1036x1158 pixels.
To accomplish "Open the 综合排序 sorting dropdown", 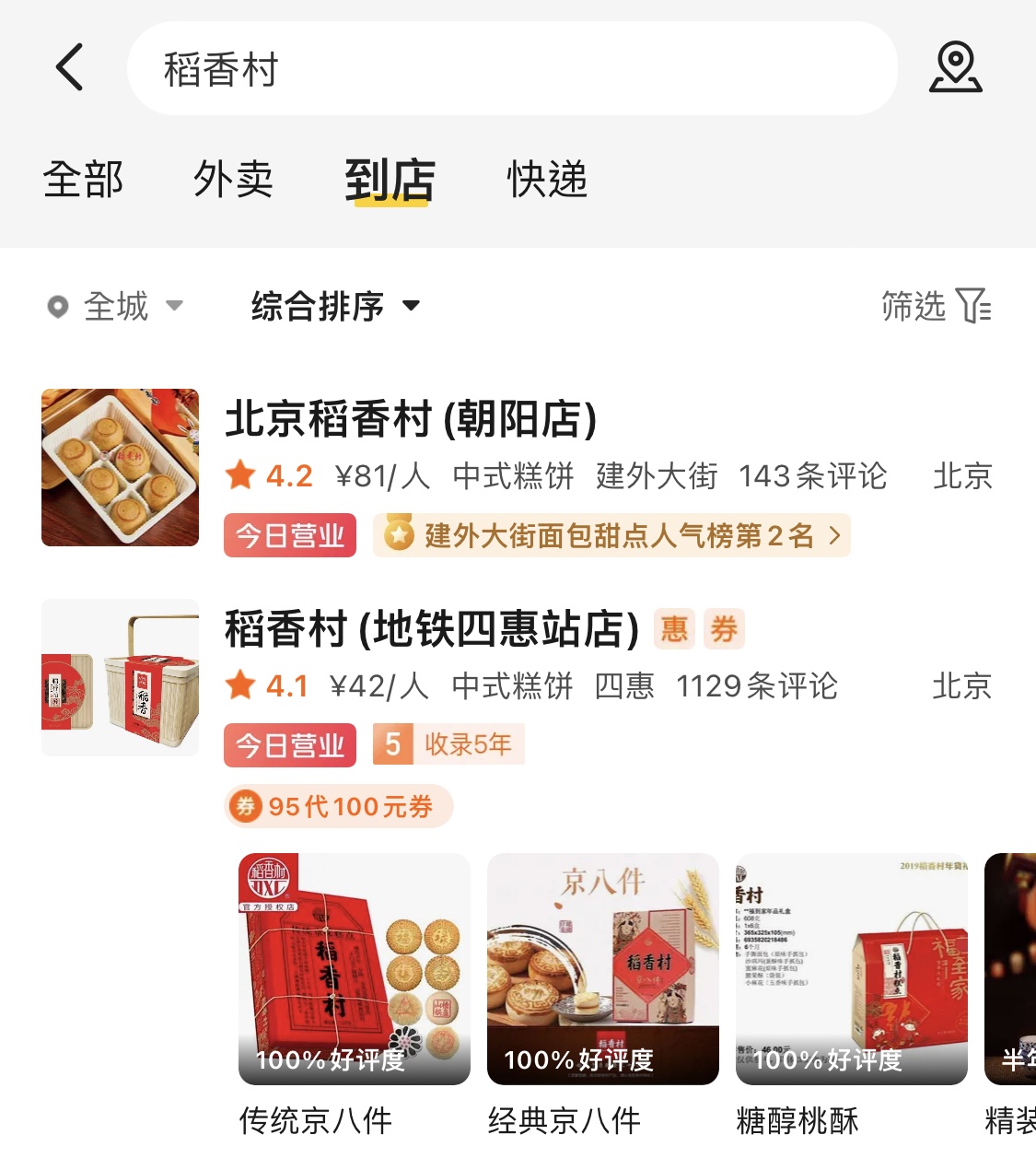I will 335,306.
